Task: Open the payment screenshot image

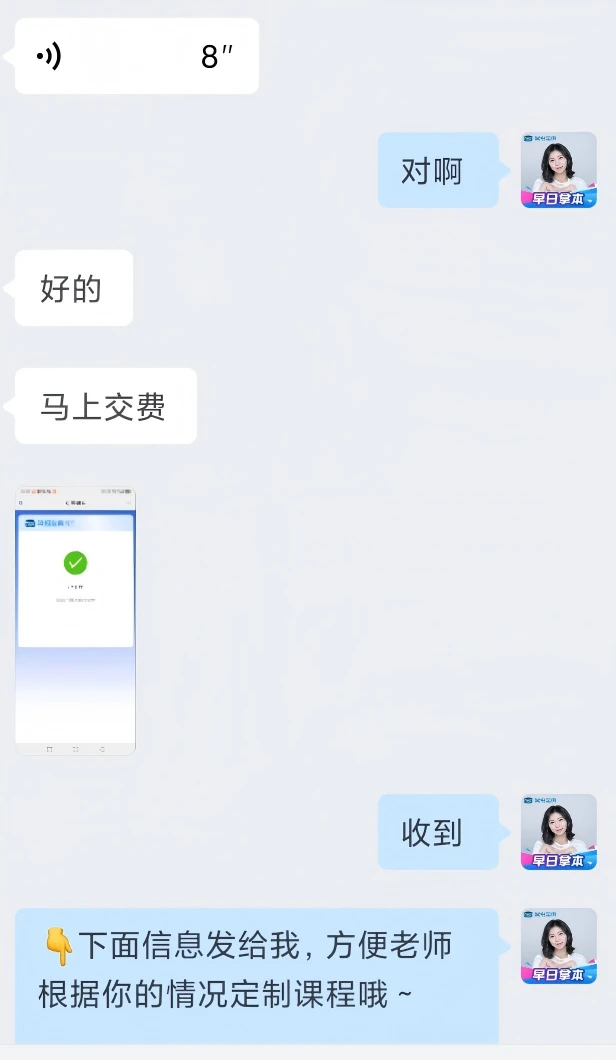Action: [x=75, y=619]
